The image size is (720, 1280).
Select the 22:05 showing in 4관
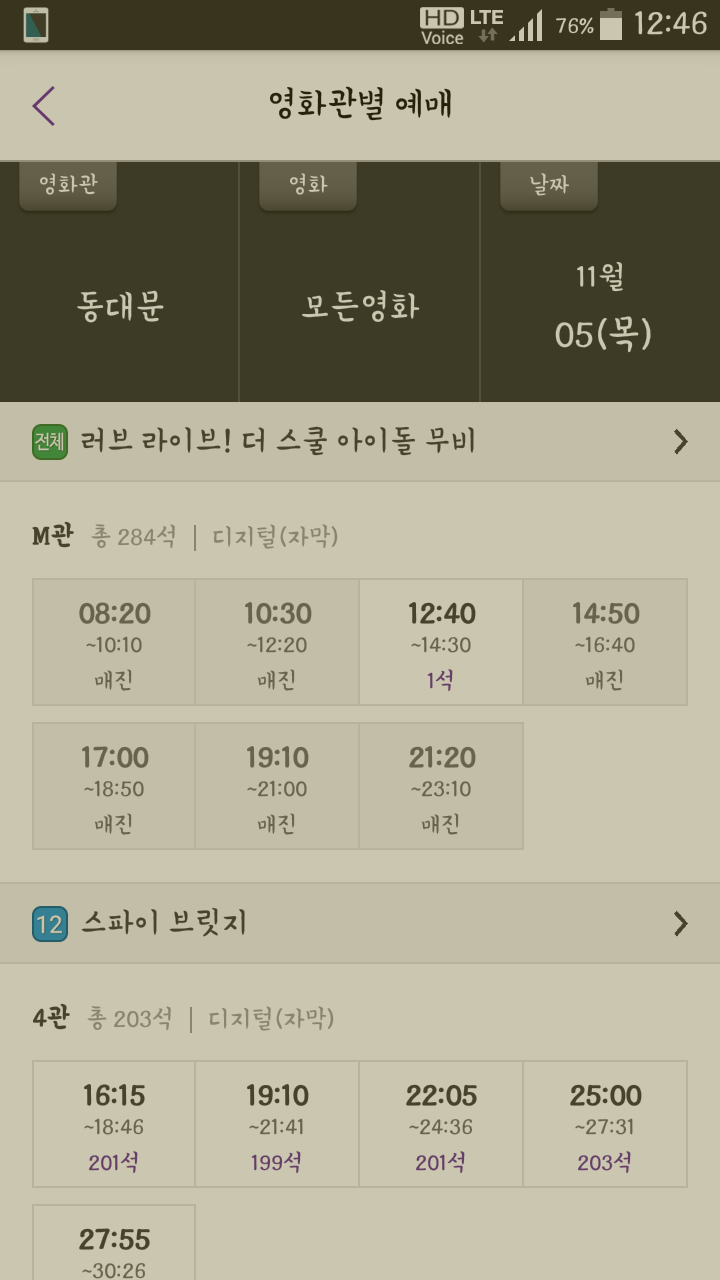[x=441, y=1125]
